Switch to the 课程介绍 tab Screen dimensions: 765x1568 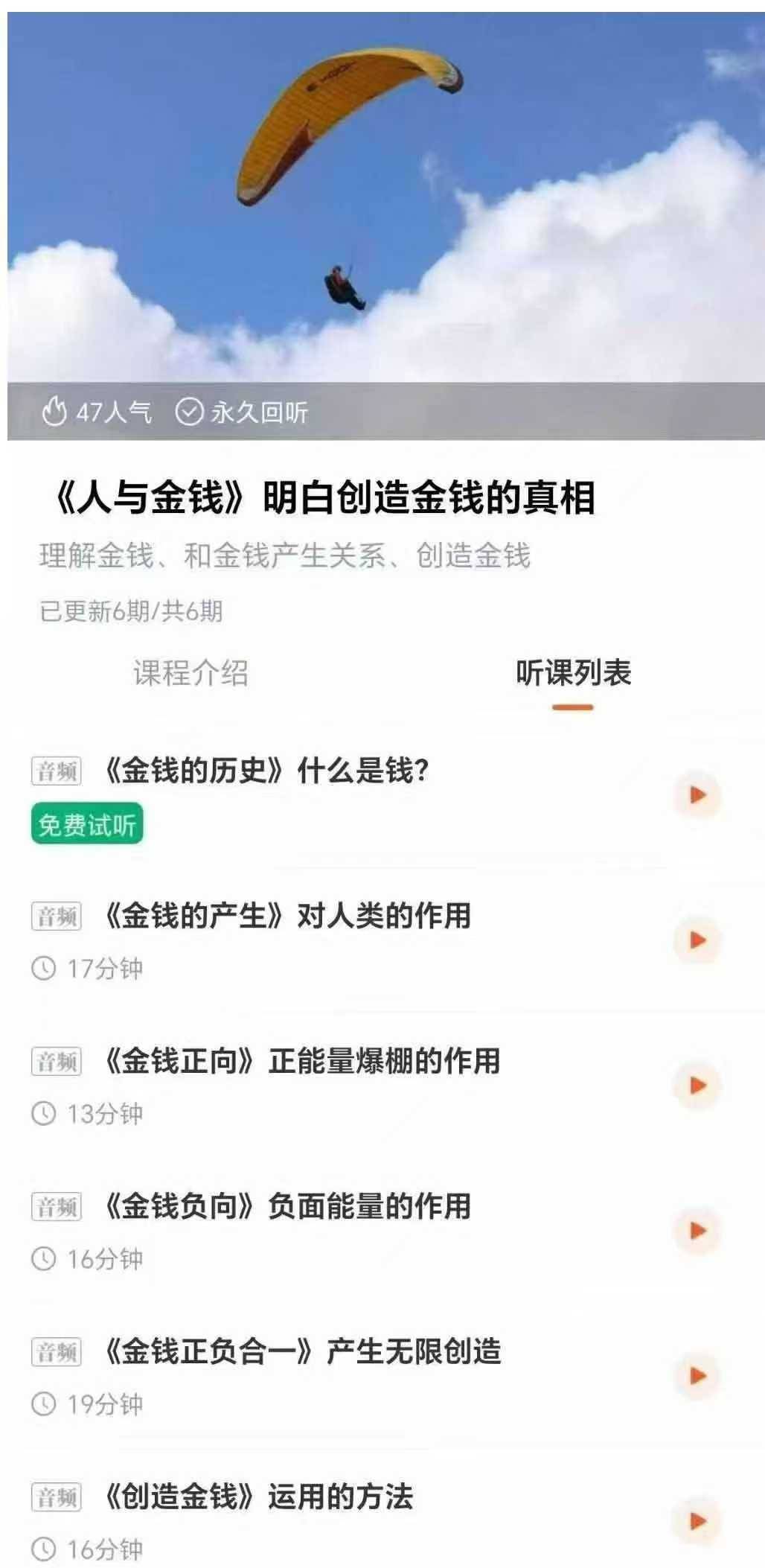tap(191, 673)
